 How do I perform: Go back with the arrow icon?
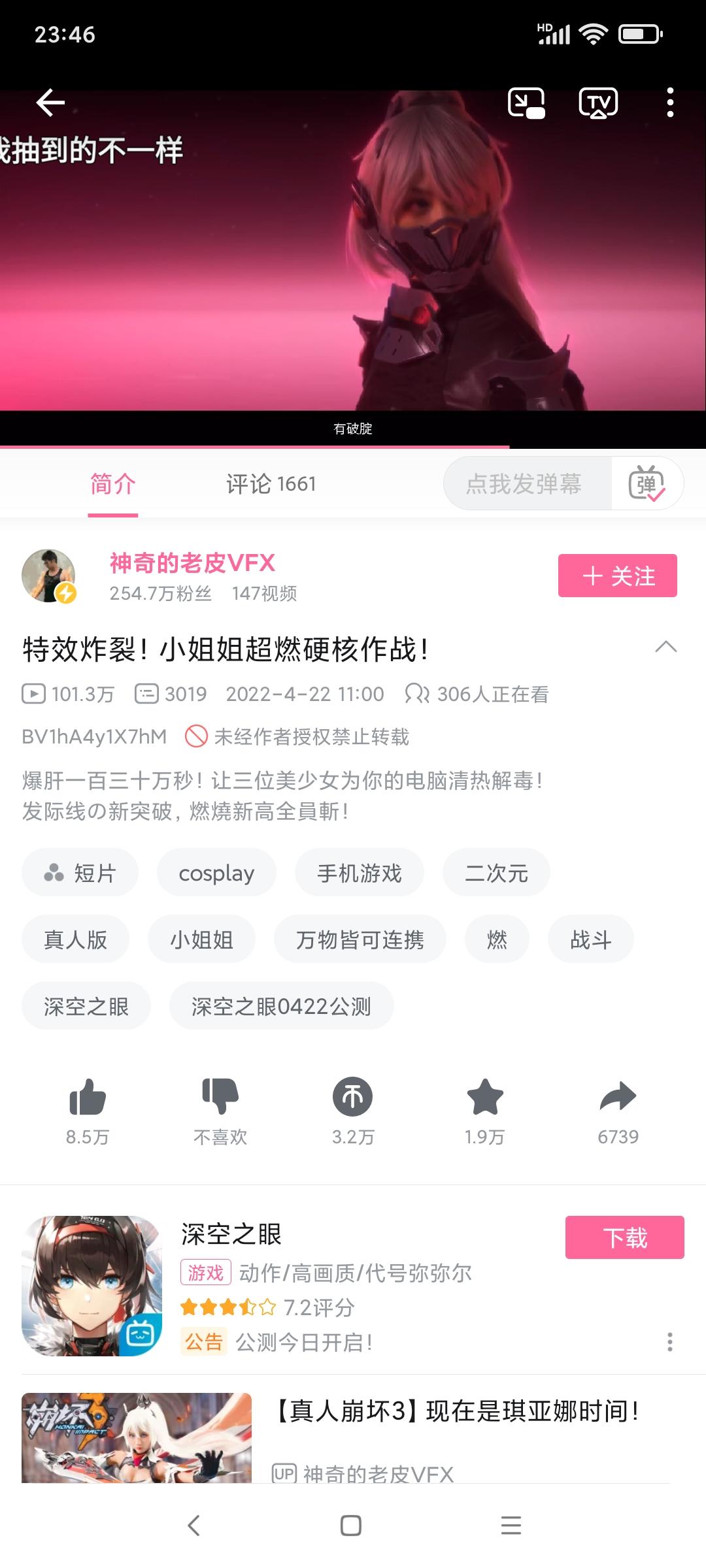coord(50,102)
